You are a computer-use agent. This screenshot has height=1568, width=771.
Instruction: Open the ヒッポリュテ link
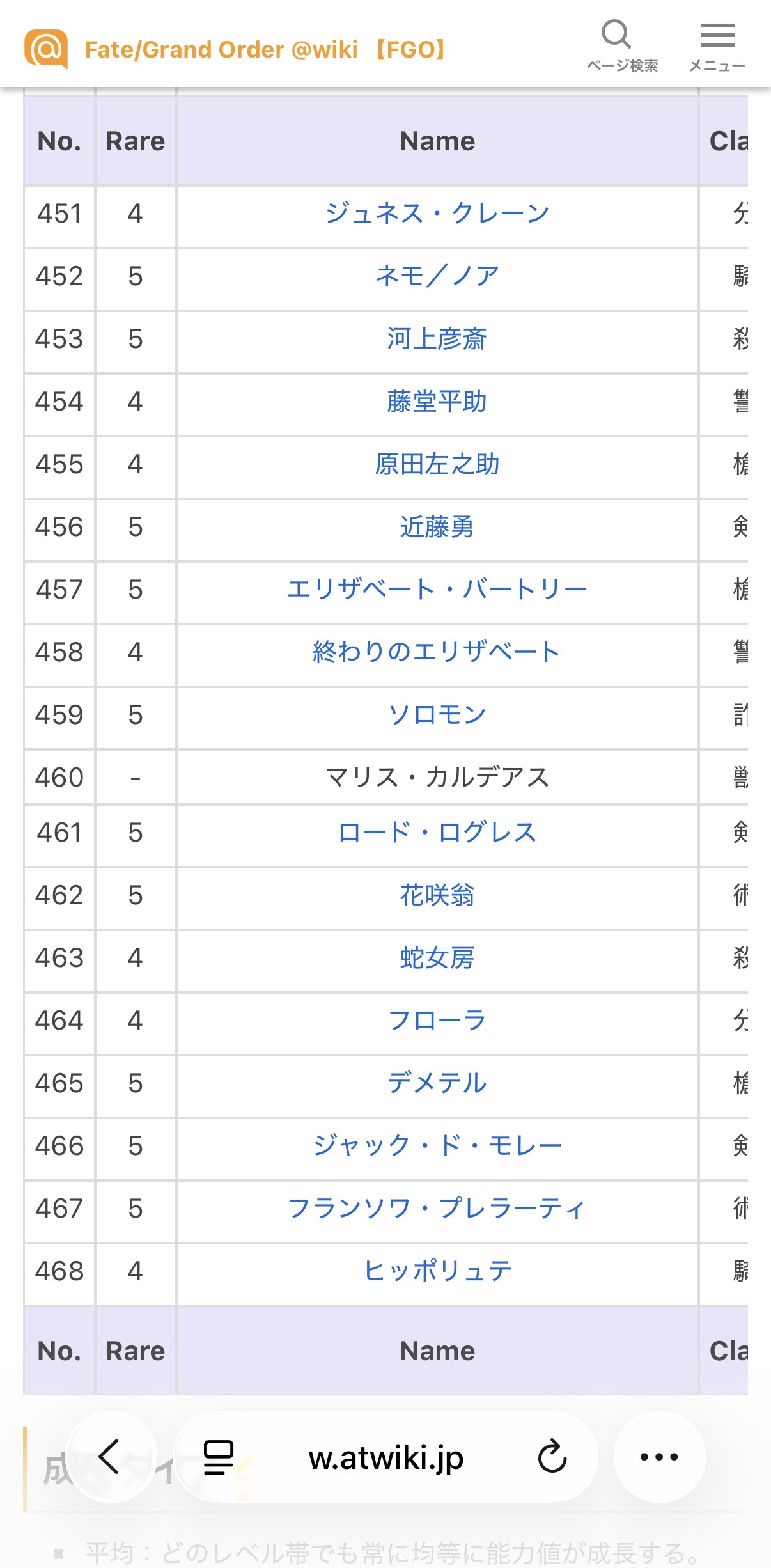point(437,1271)
